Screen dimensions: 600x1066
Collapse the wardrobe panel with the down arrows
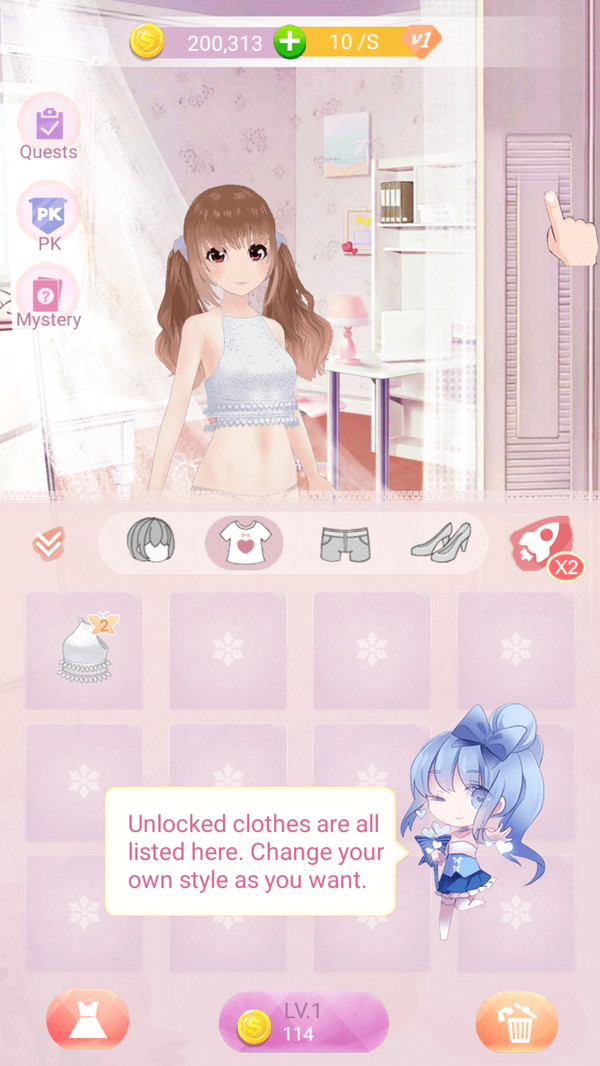pos(48,543)
